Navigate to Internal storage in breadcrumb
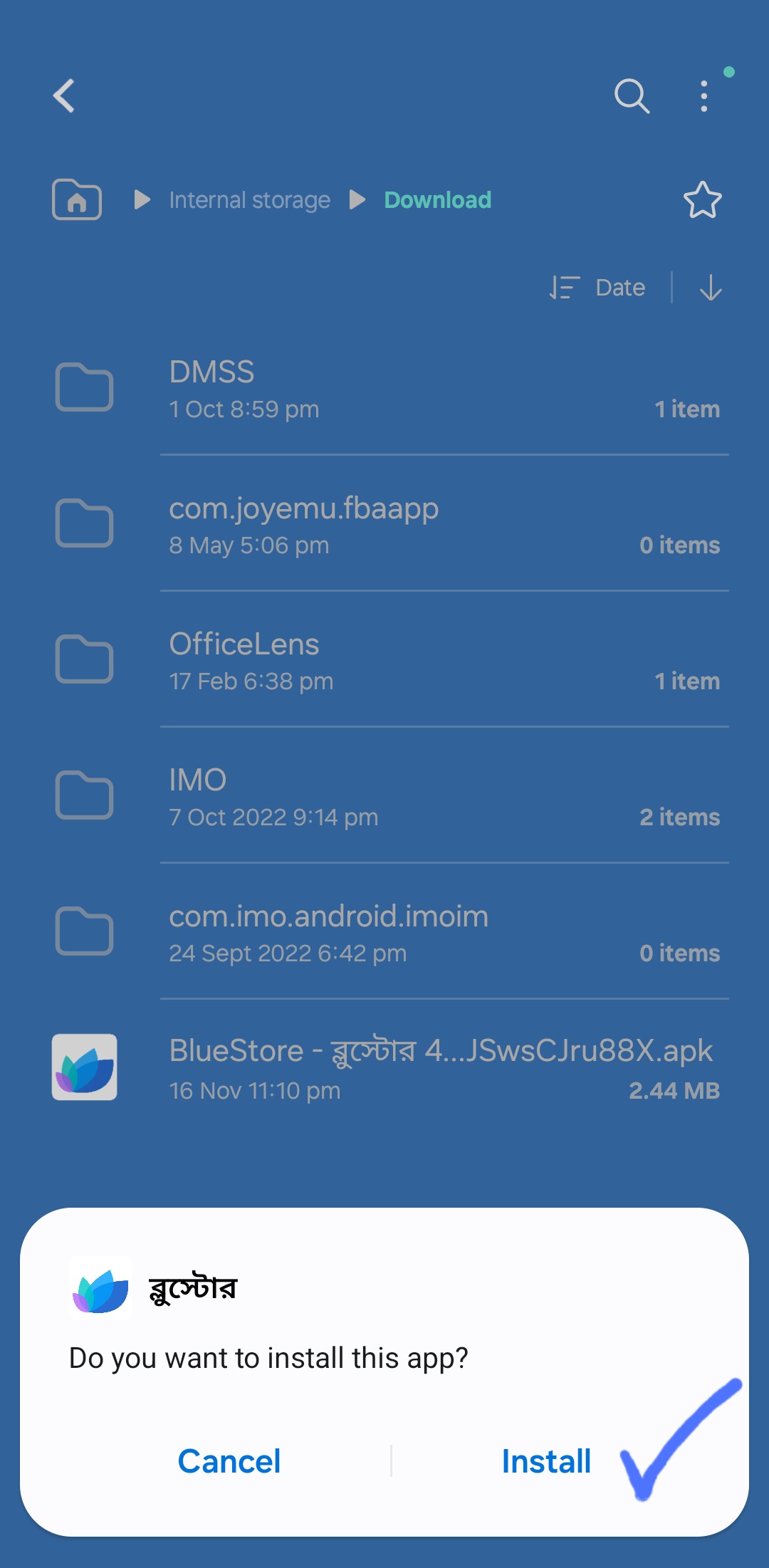Image resolution: width=769 pixels, height=1568 pixels. pos(249,200)
